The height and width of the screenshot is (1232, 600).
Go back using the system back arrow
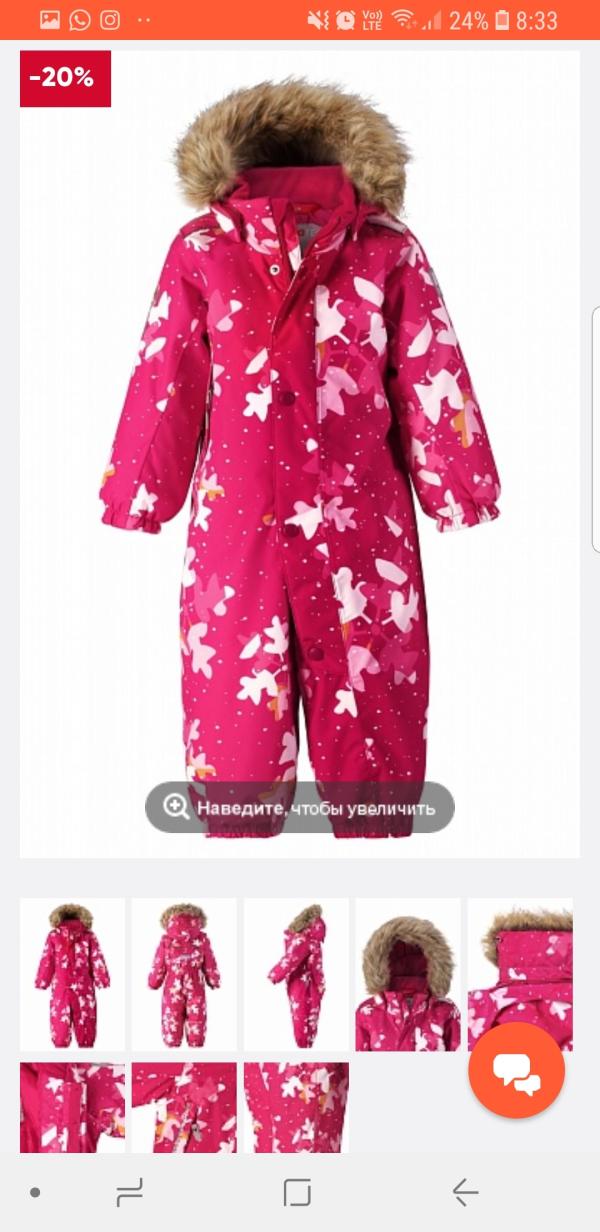pyautogui.click(x=465, y=1192)
